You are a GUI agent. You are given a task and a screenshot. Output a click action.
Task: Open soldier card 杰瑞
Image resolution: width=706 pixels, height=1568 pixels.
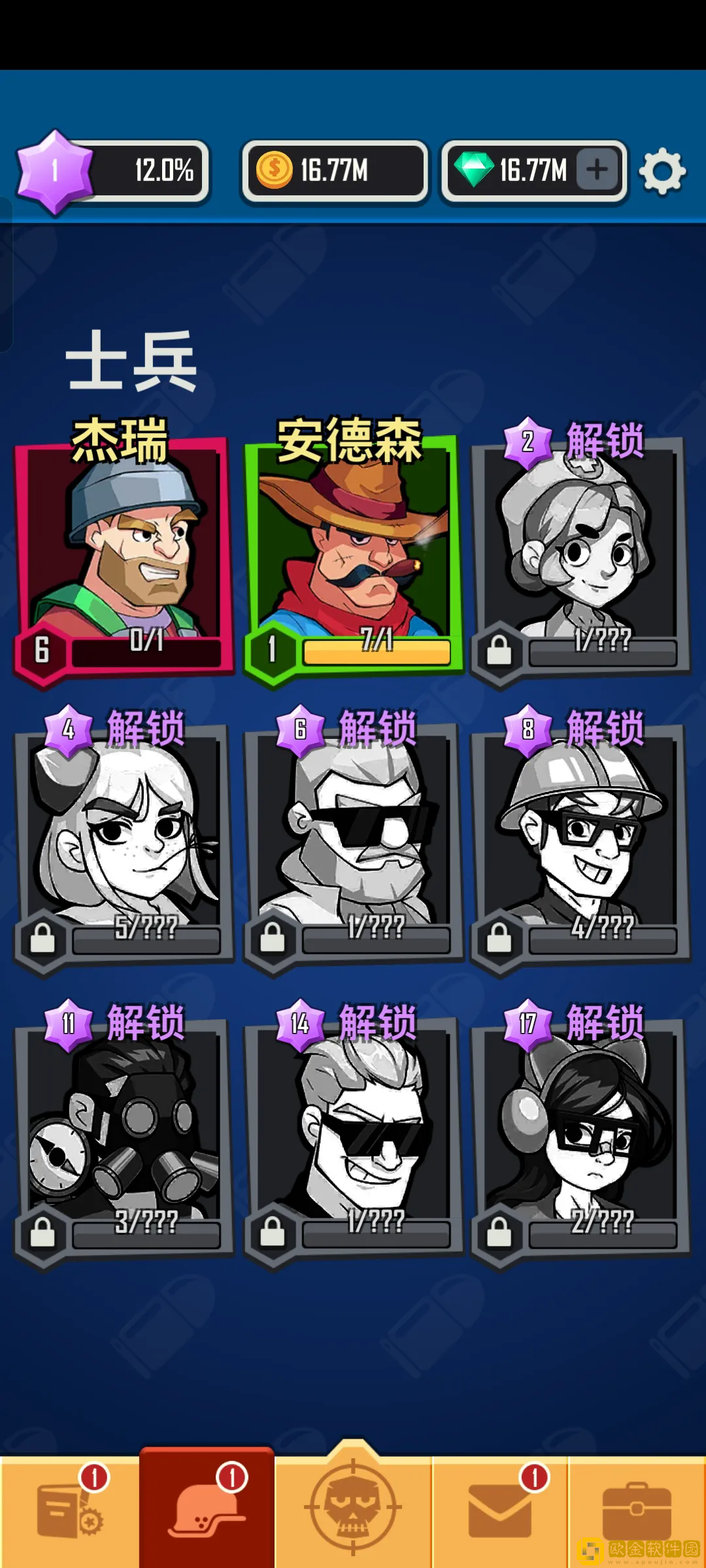tap(124, 555)
